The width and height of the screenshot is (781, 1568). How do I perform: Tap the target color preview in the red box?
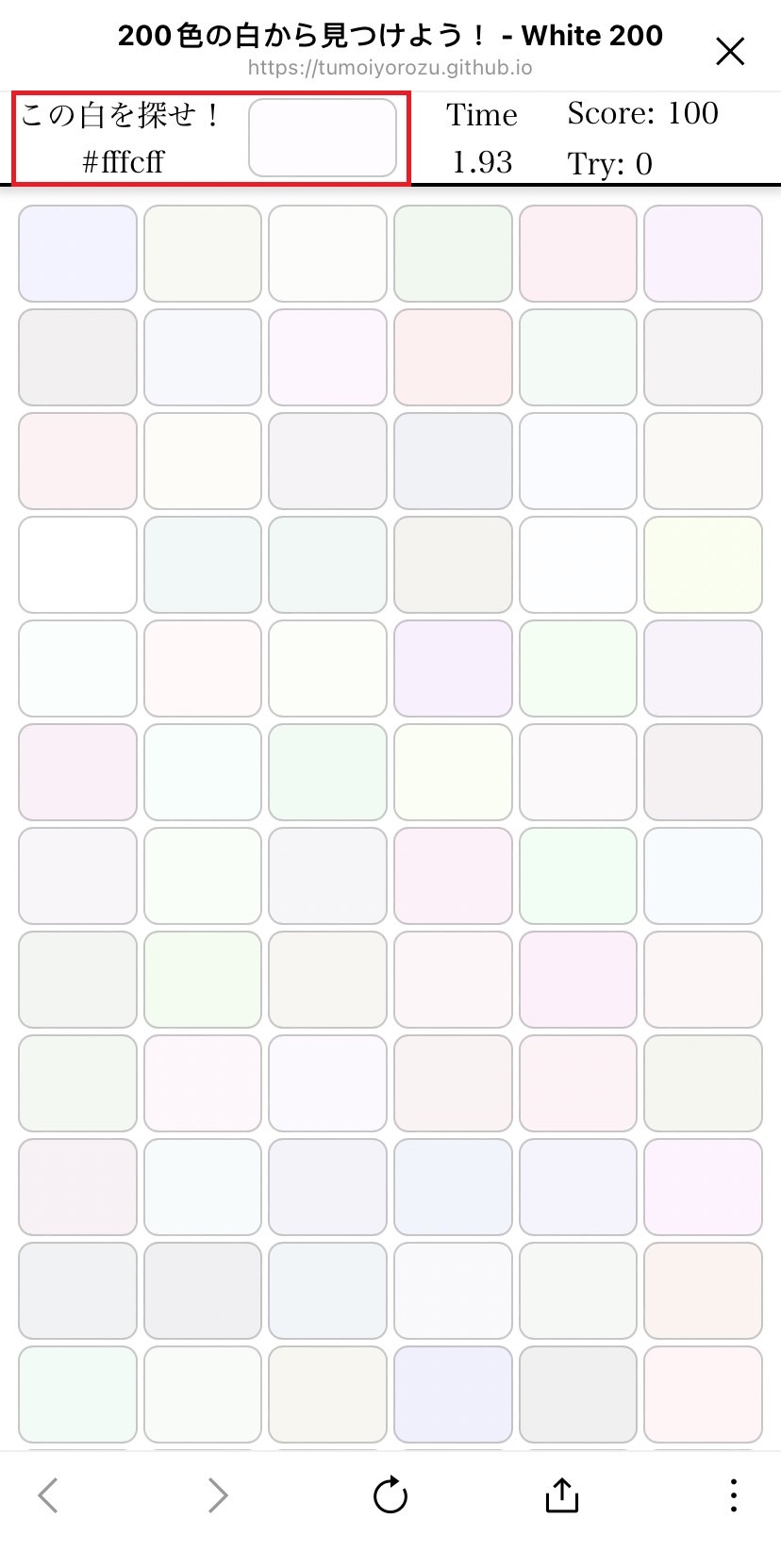[323, 139]
